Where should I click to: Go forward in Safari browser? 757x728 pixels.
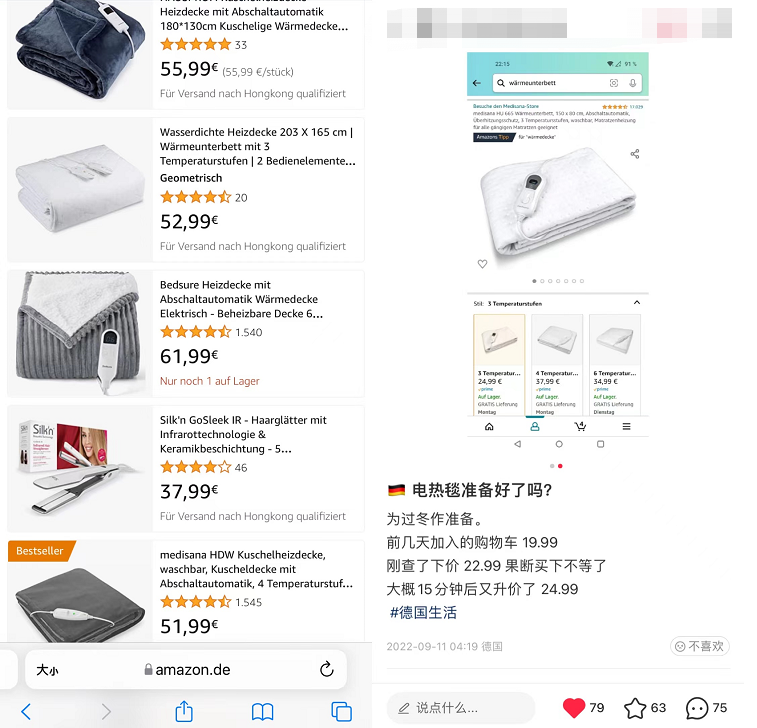coord(105,711)
